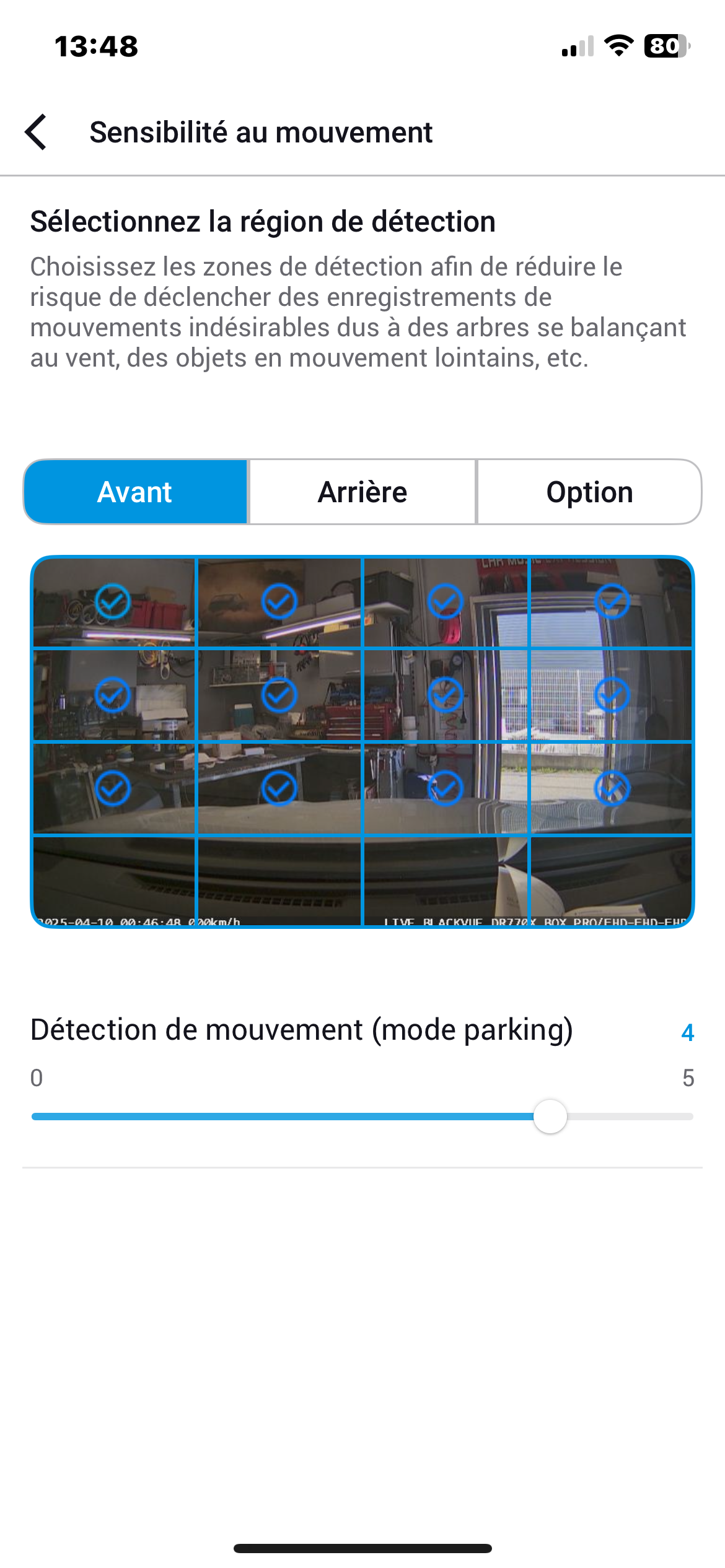The height and width of the screenshot is (1568, 725).
Task: Toggle third zone in the second row
Action: coord(446,695)
